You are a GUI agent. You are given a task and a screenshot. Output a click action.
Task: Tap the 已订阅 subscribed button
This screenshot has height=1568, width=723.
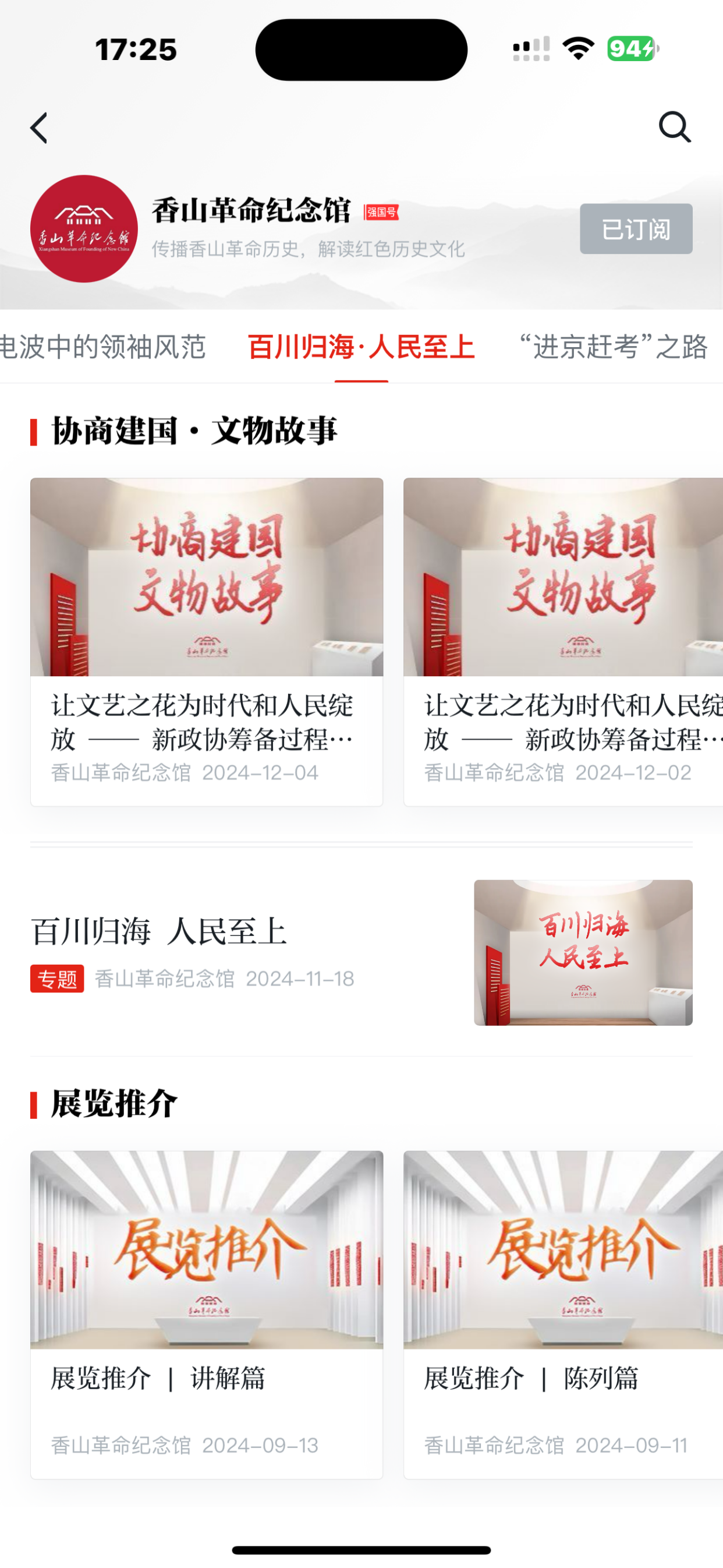635,229
